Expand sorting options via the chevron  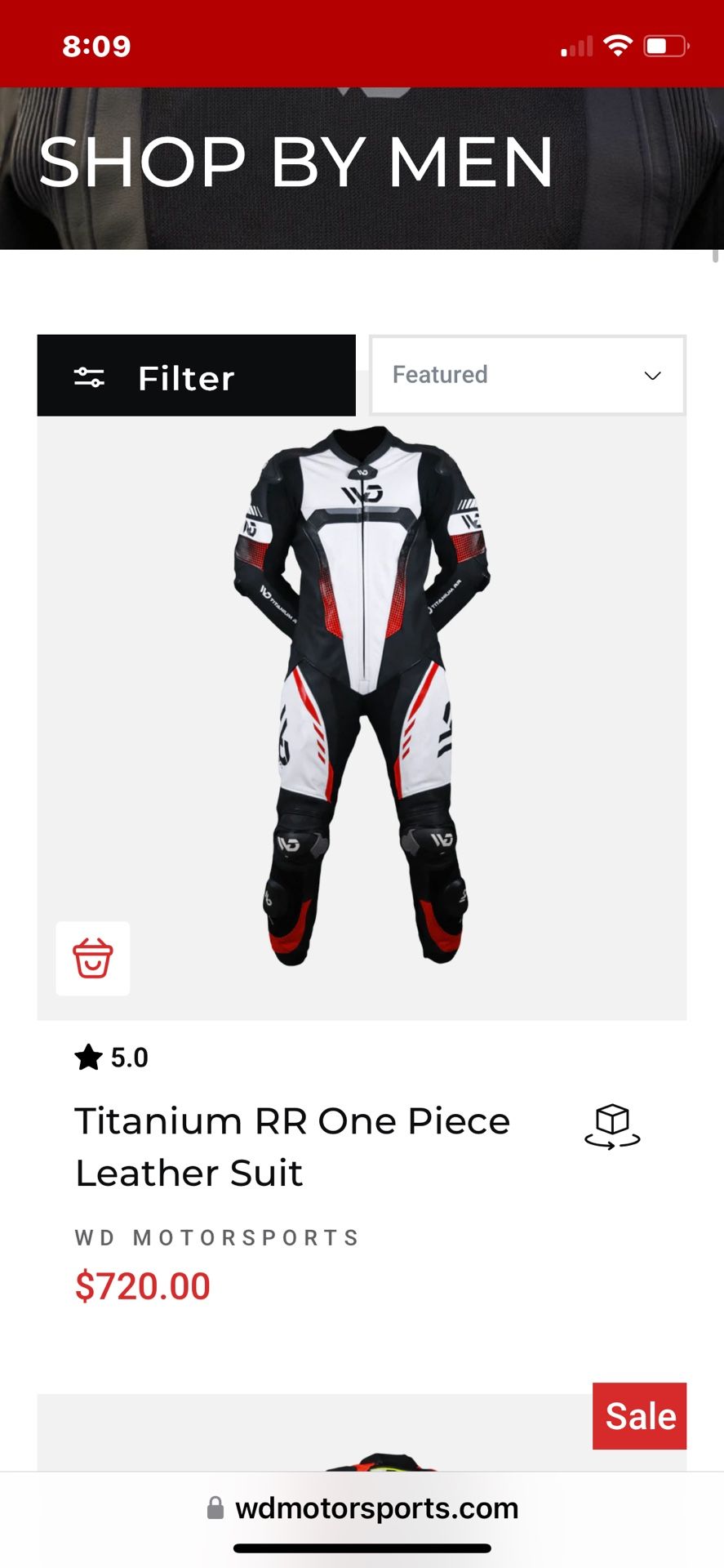(651, 375)
